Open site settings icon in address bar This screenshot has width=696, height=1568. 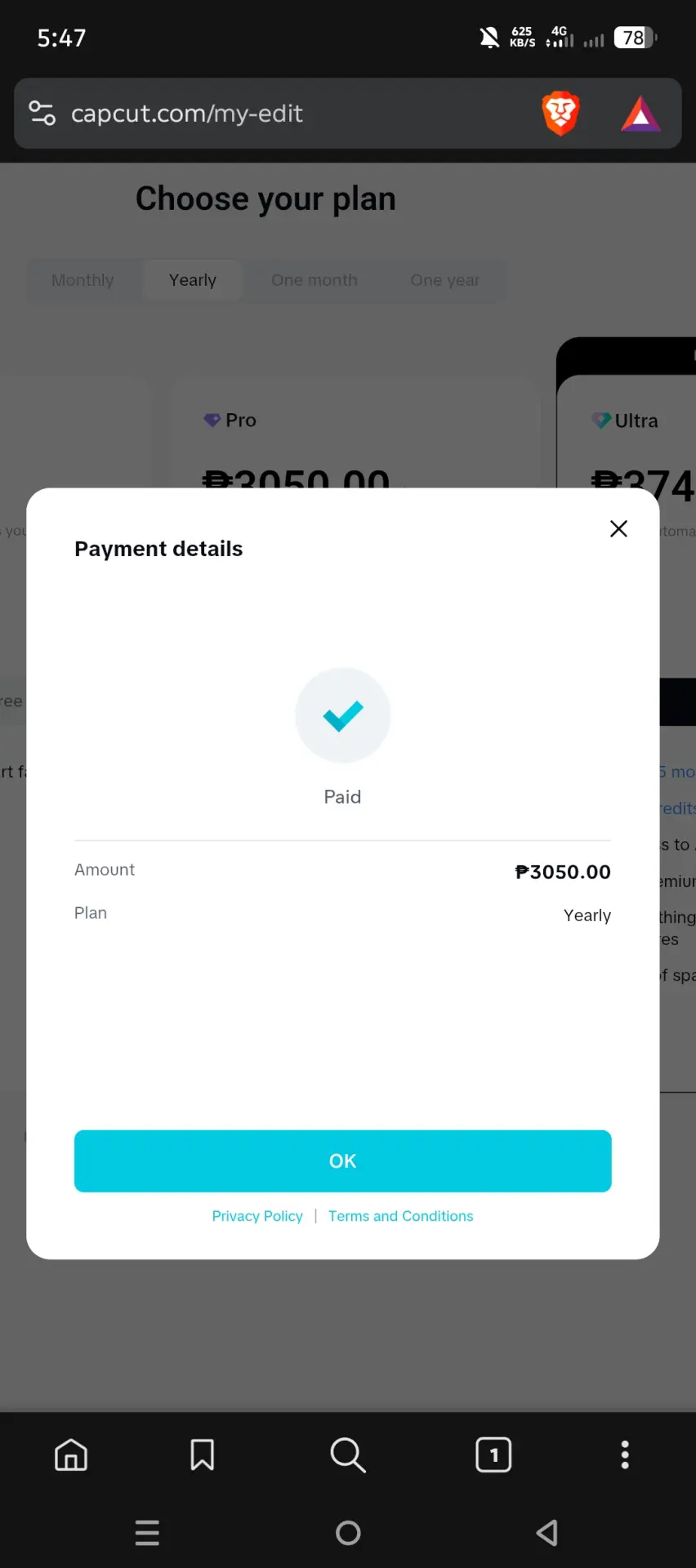[42, 113]
